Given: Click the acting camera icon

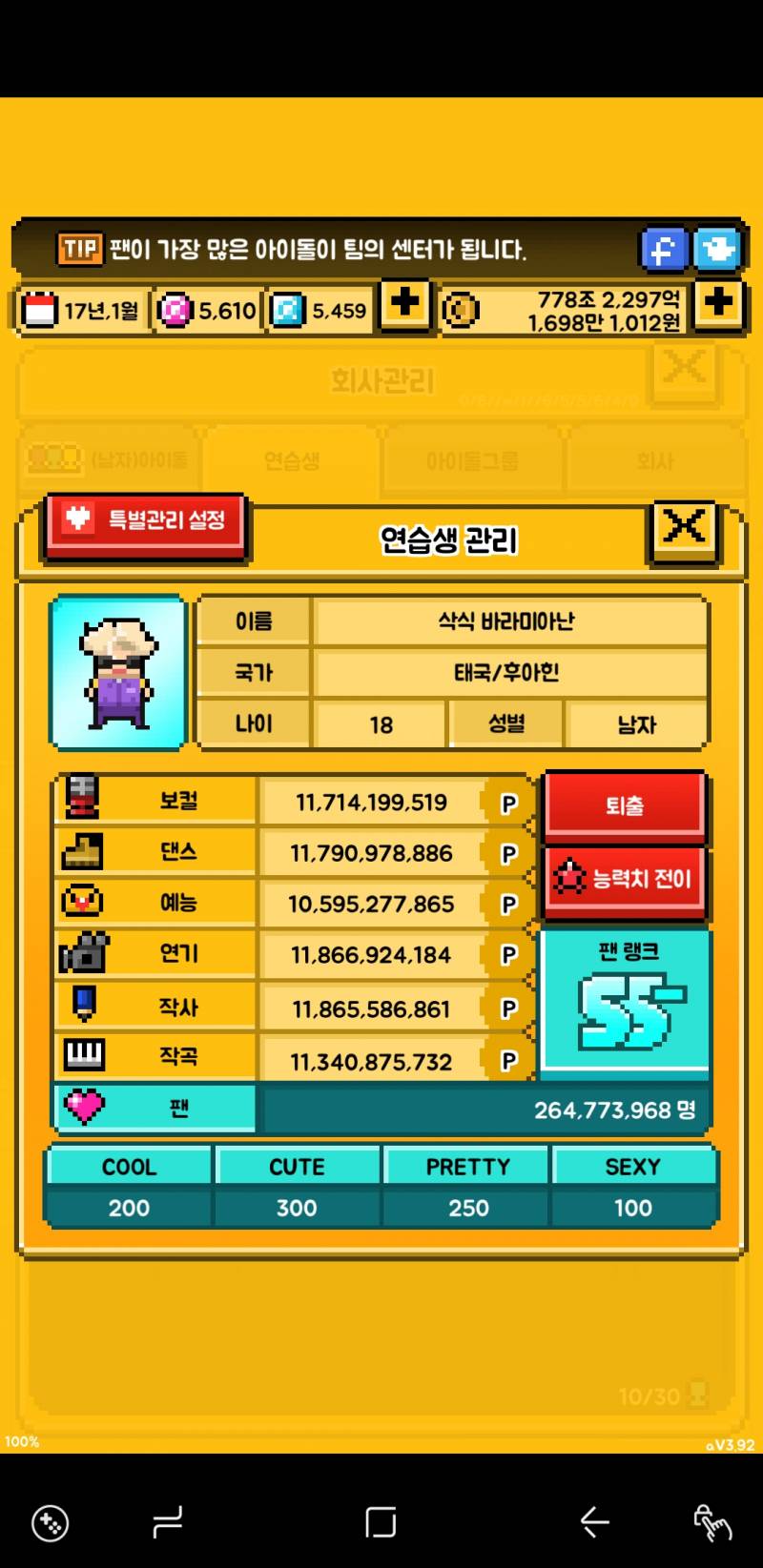Looking at the screenshot, I should [x=84, y=954].
